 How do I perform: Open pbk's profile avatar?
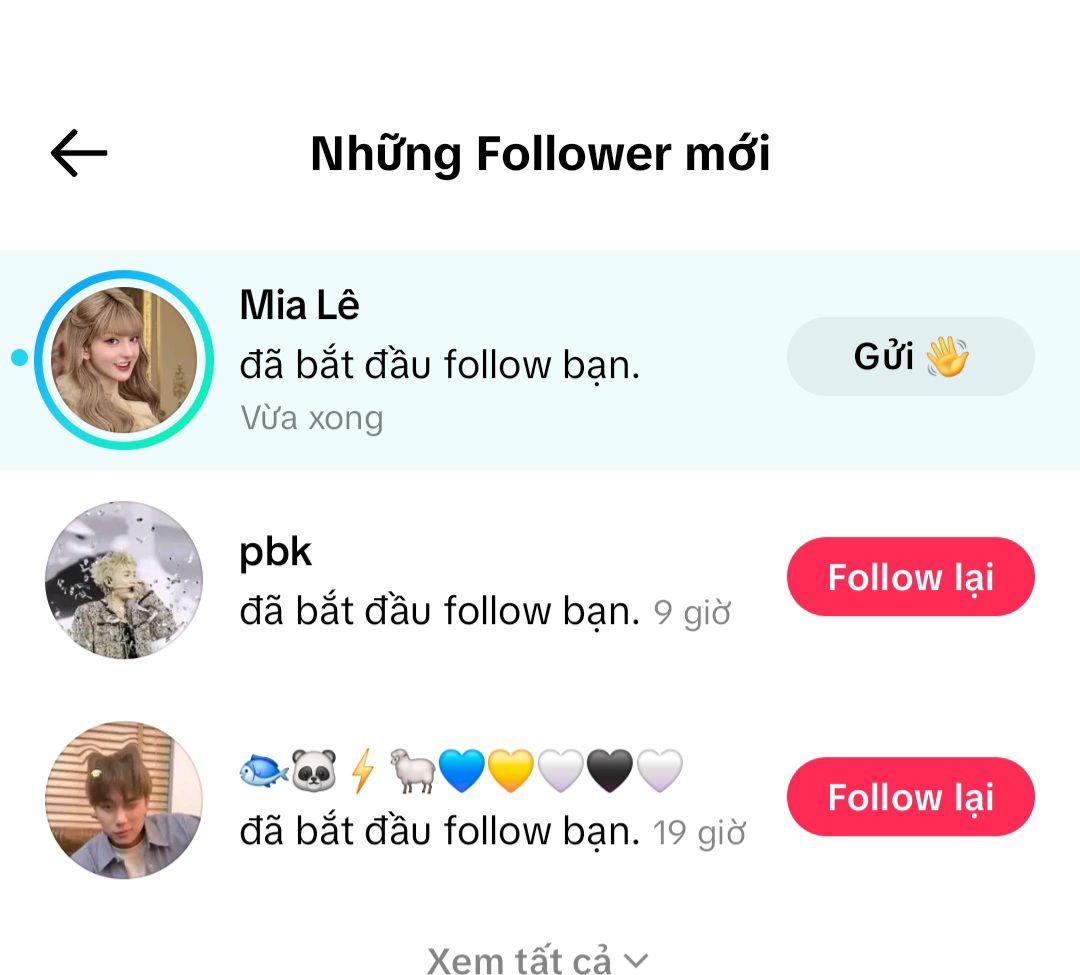(x=124, y=580)
